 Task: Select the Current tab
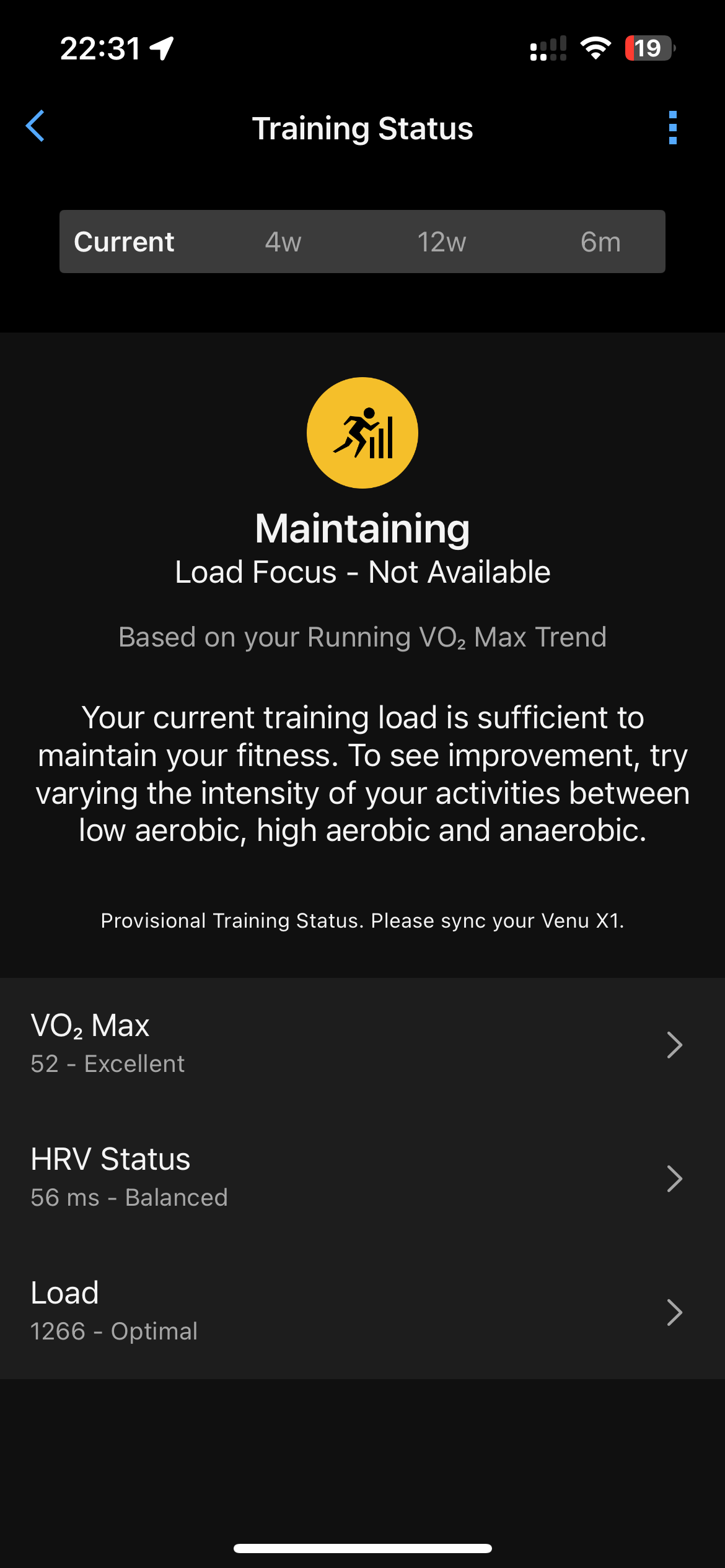click(124, 242)
